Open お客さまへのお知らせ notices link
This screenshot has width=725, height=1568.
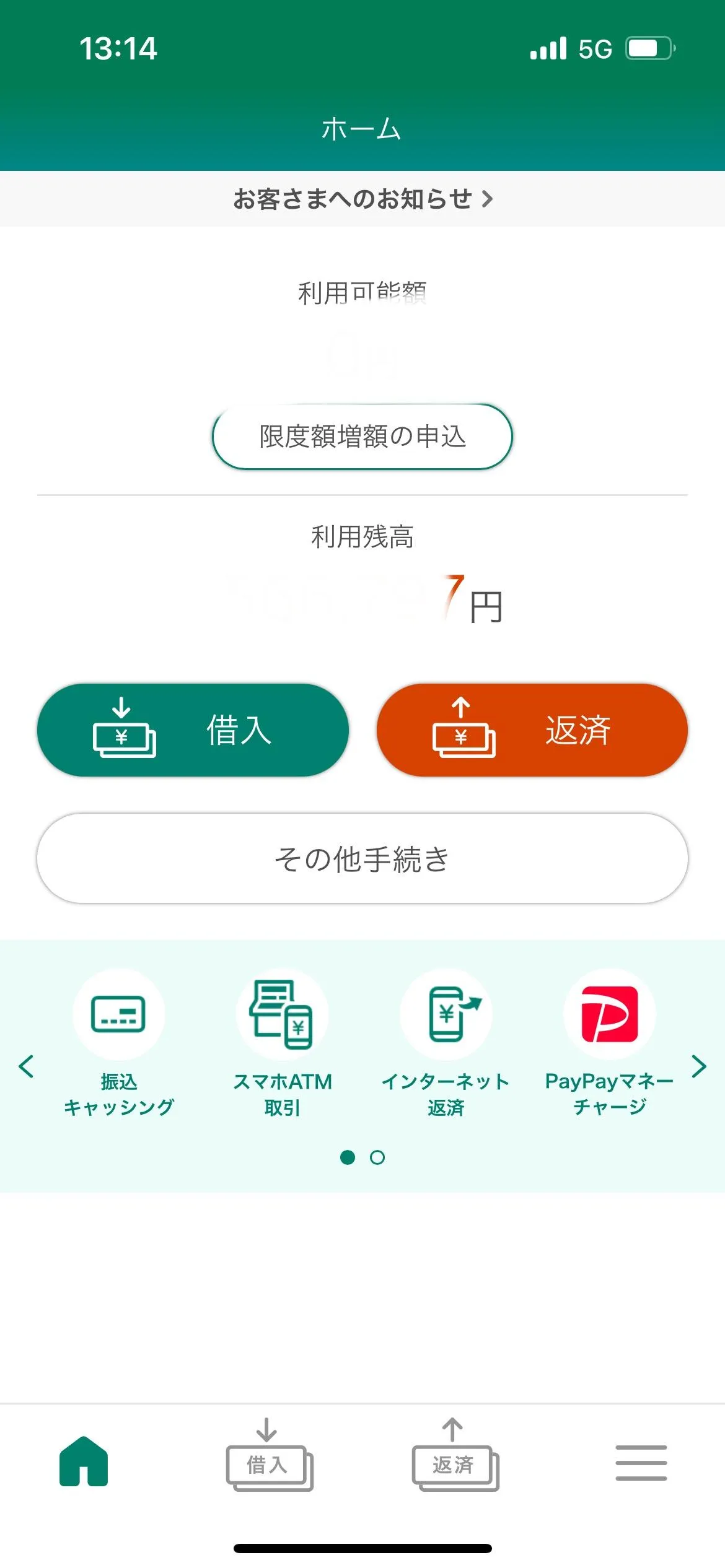pos(362,199)
